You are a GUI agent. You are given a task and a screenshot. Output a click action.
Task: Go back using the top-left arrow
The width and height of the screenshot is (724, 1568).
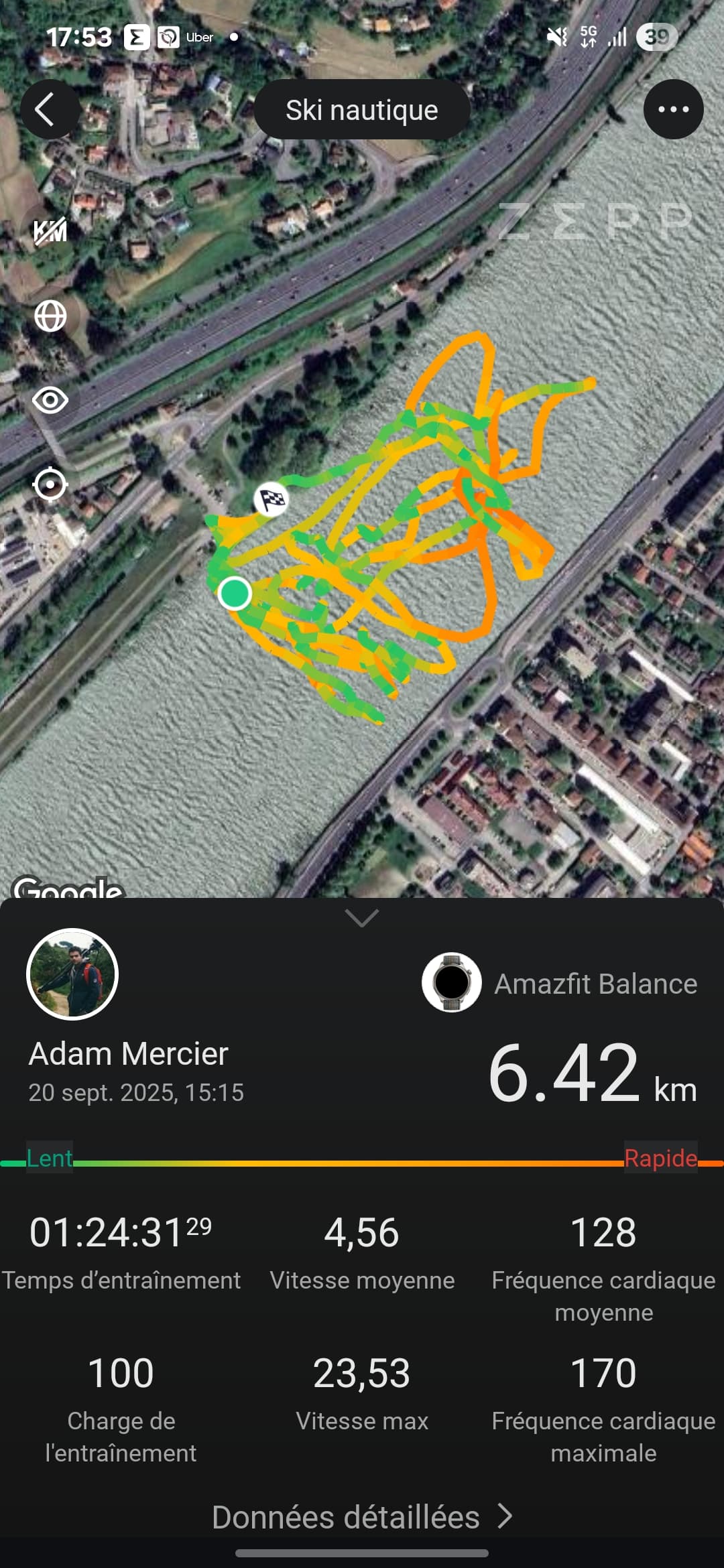(x=50, y=110)
